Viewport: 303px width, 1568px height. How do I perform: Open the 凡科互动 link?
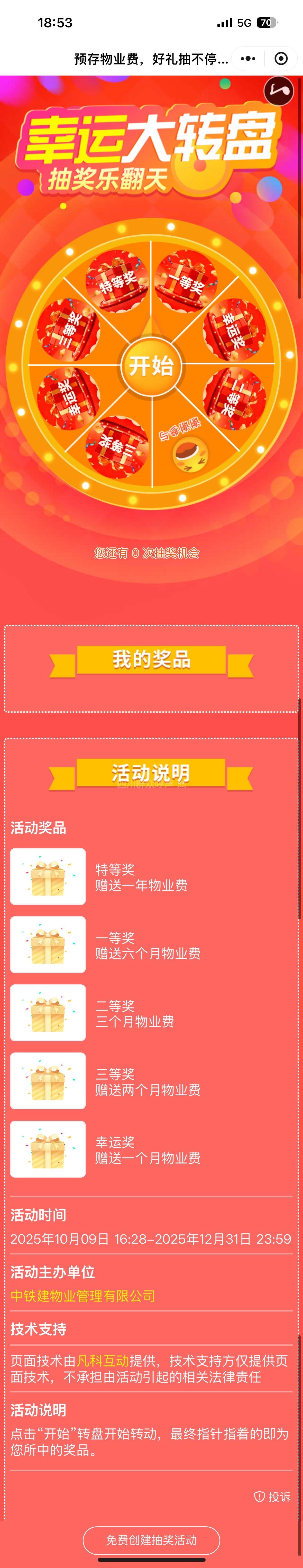103,1360
